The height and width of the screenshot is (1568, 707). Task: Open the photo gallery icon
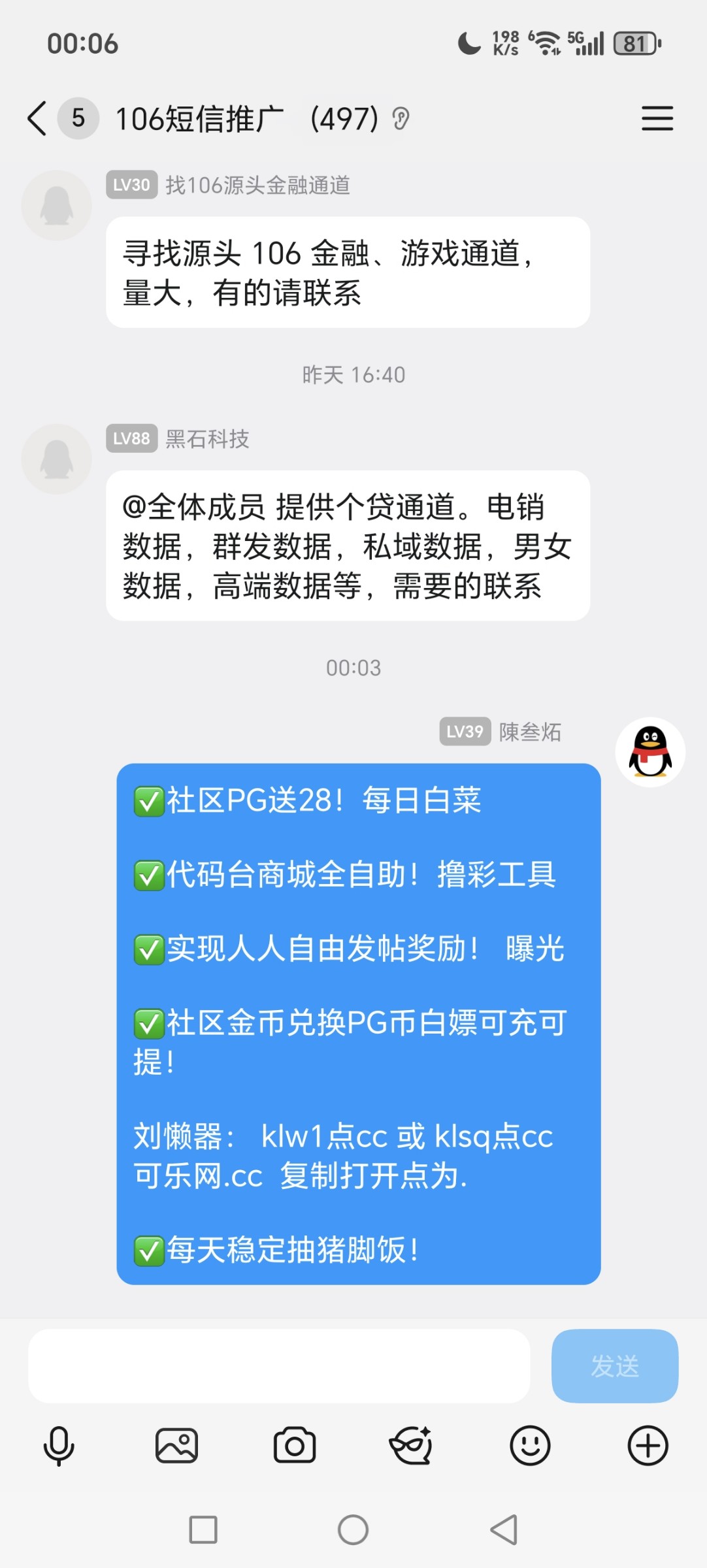(175, 1445)
